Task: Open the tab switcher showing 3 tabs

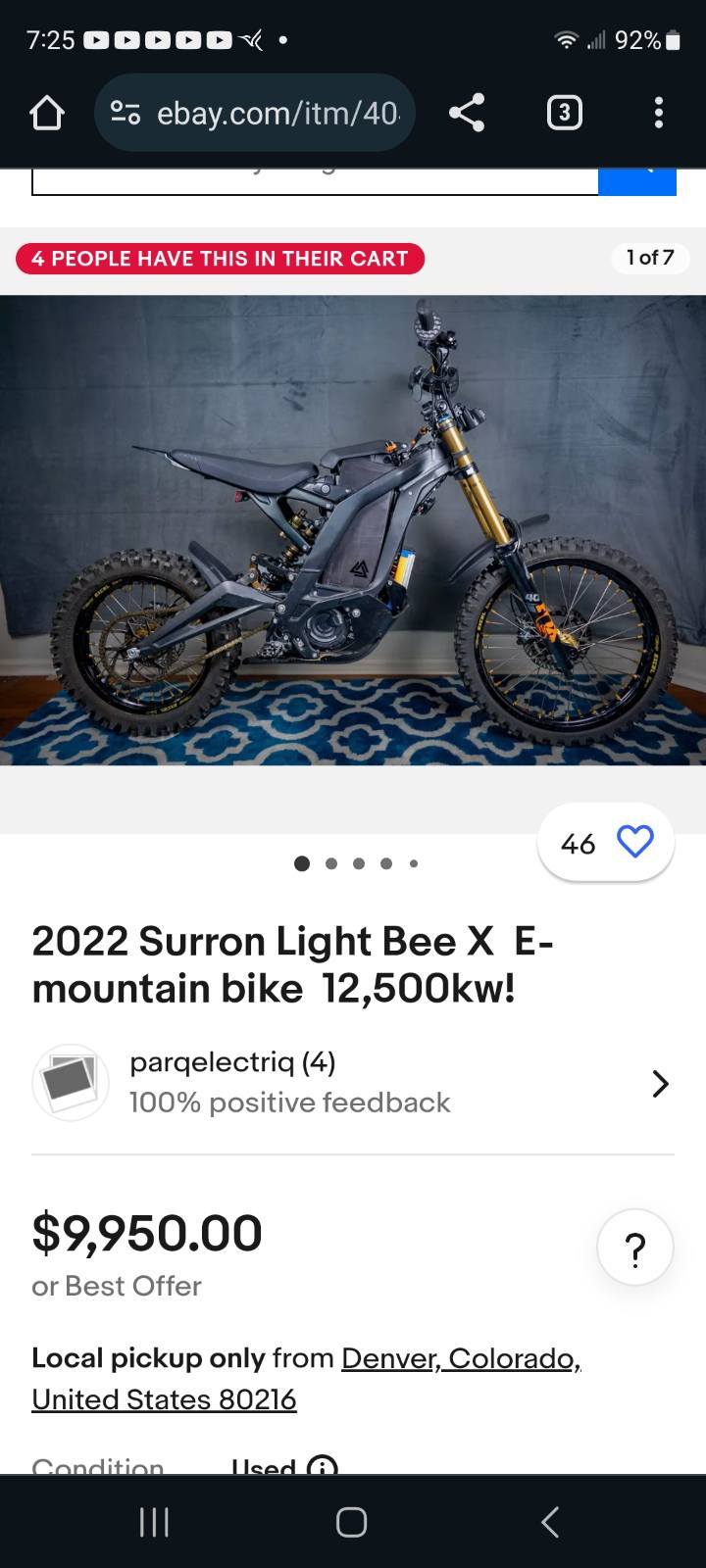Action: 564,113
